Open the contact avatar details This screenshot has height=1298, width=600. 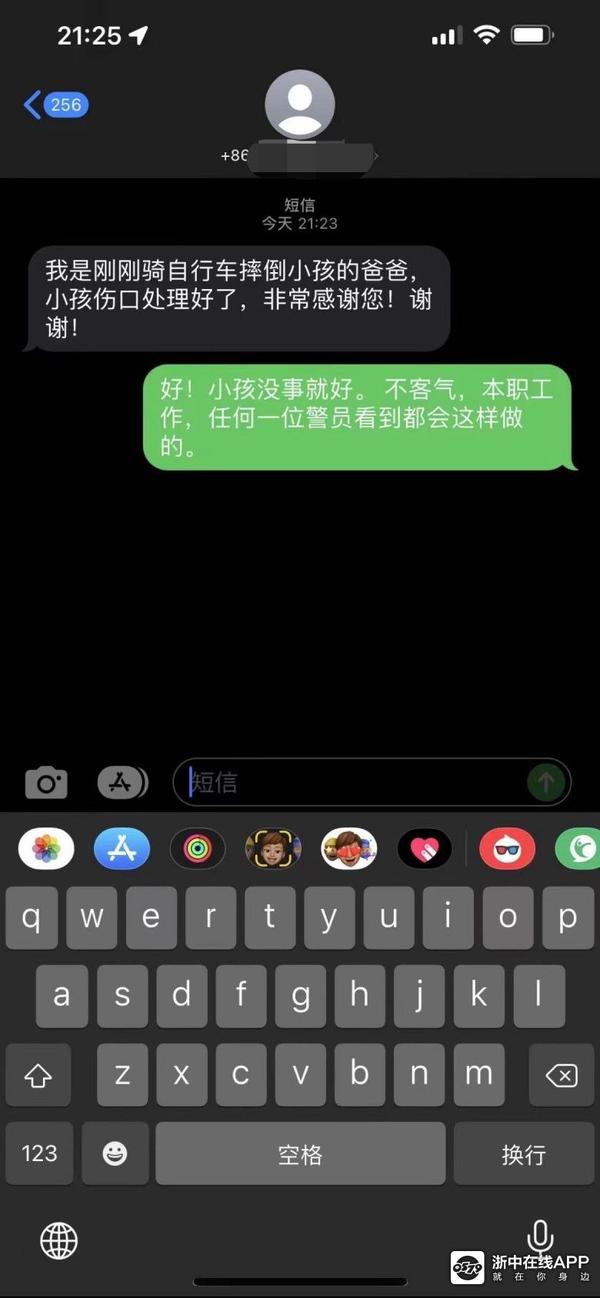pyautogui.click(x=299, y=106)
